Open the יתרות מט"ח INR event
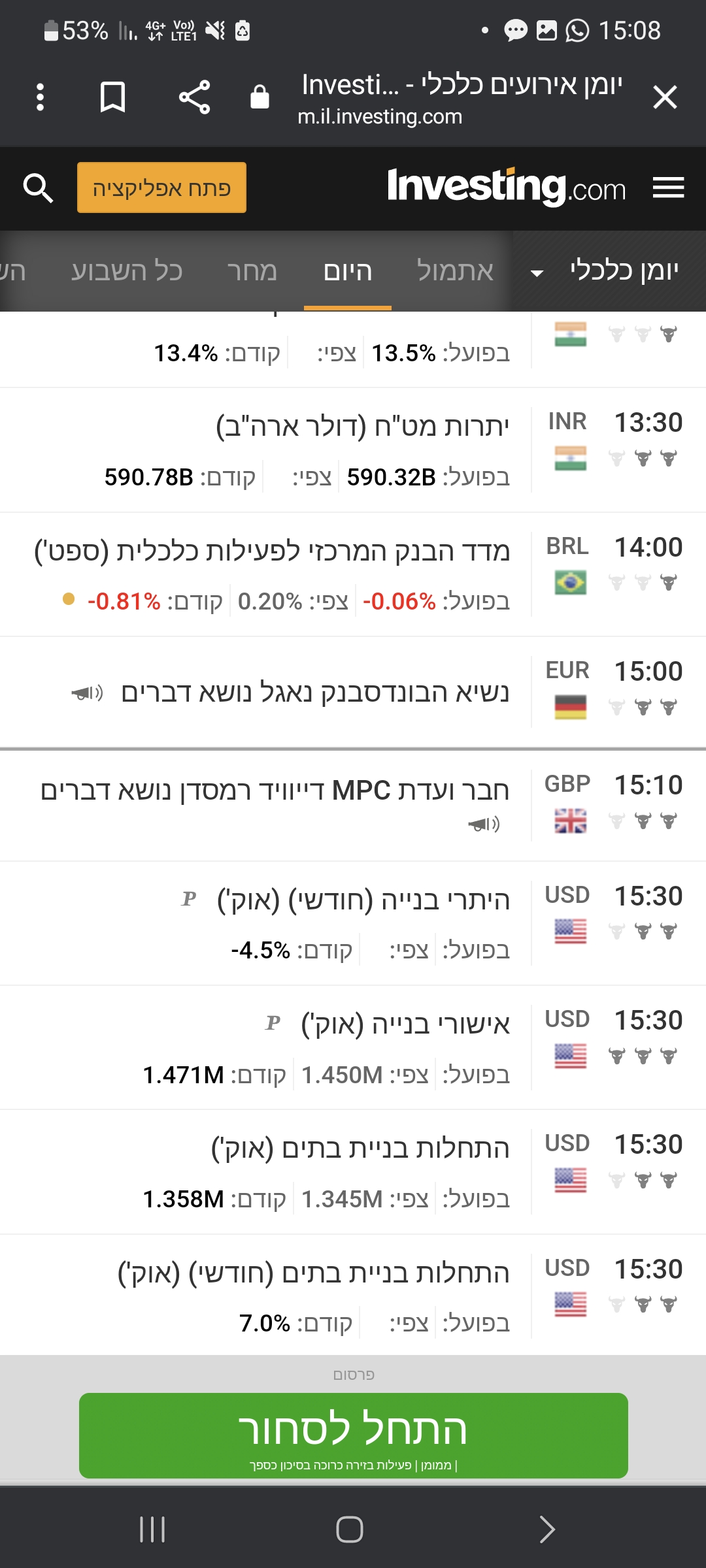Viewport: 706px width, 1568px height. point(362,427)
